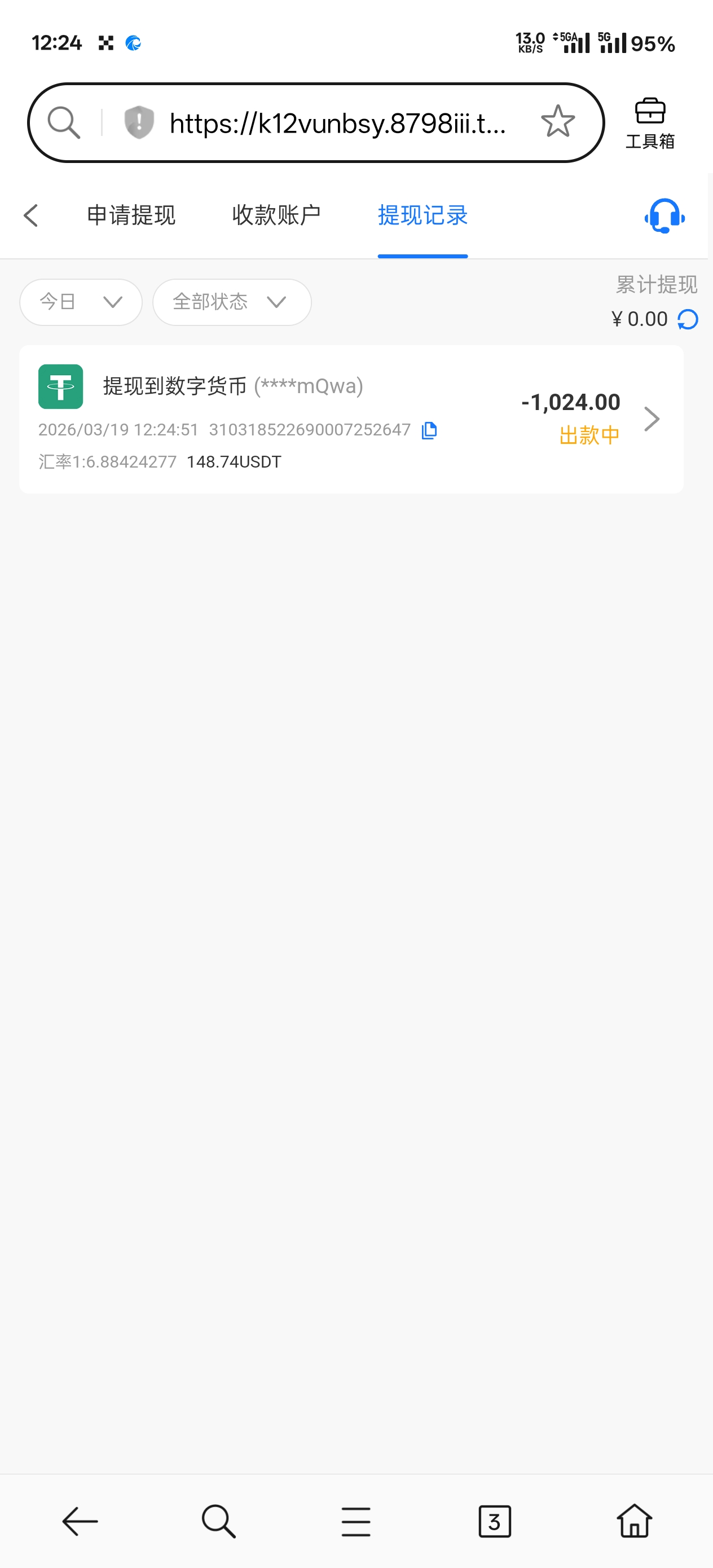Open search from the bottom toolbar
Image resolution: width=713 pixels, height=1568 pixels.
tap(218, 1521)
